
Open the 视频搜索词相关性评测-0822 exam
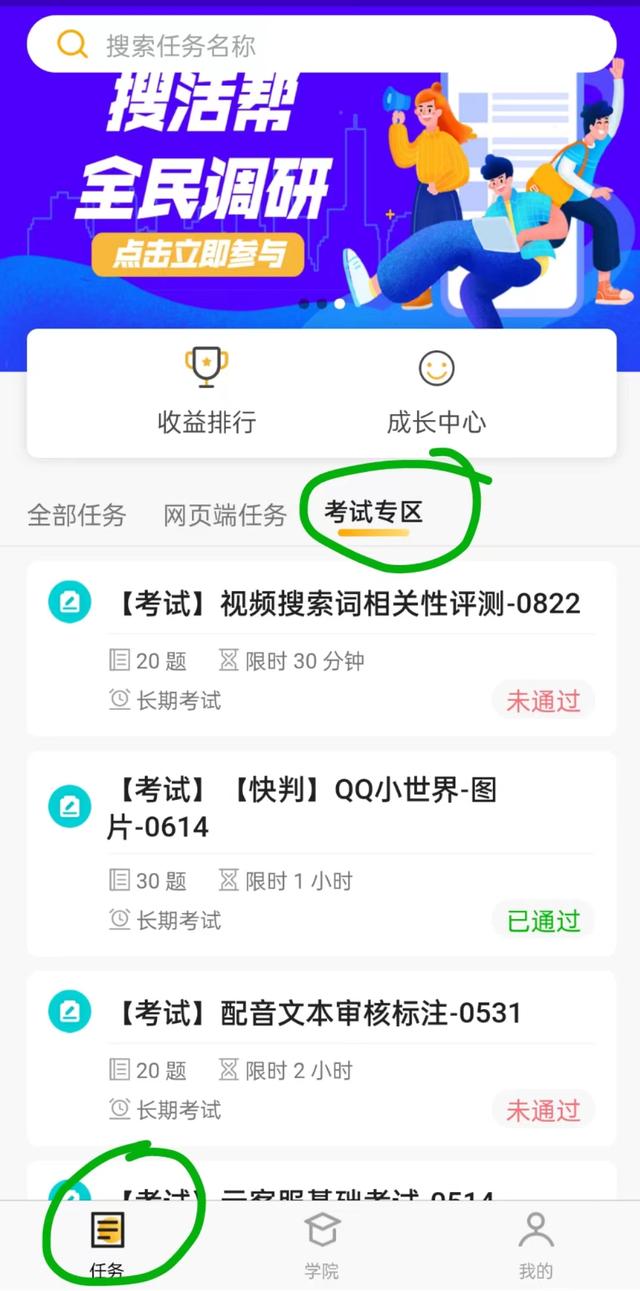[320, 648]
